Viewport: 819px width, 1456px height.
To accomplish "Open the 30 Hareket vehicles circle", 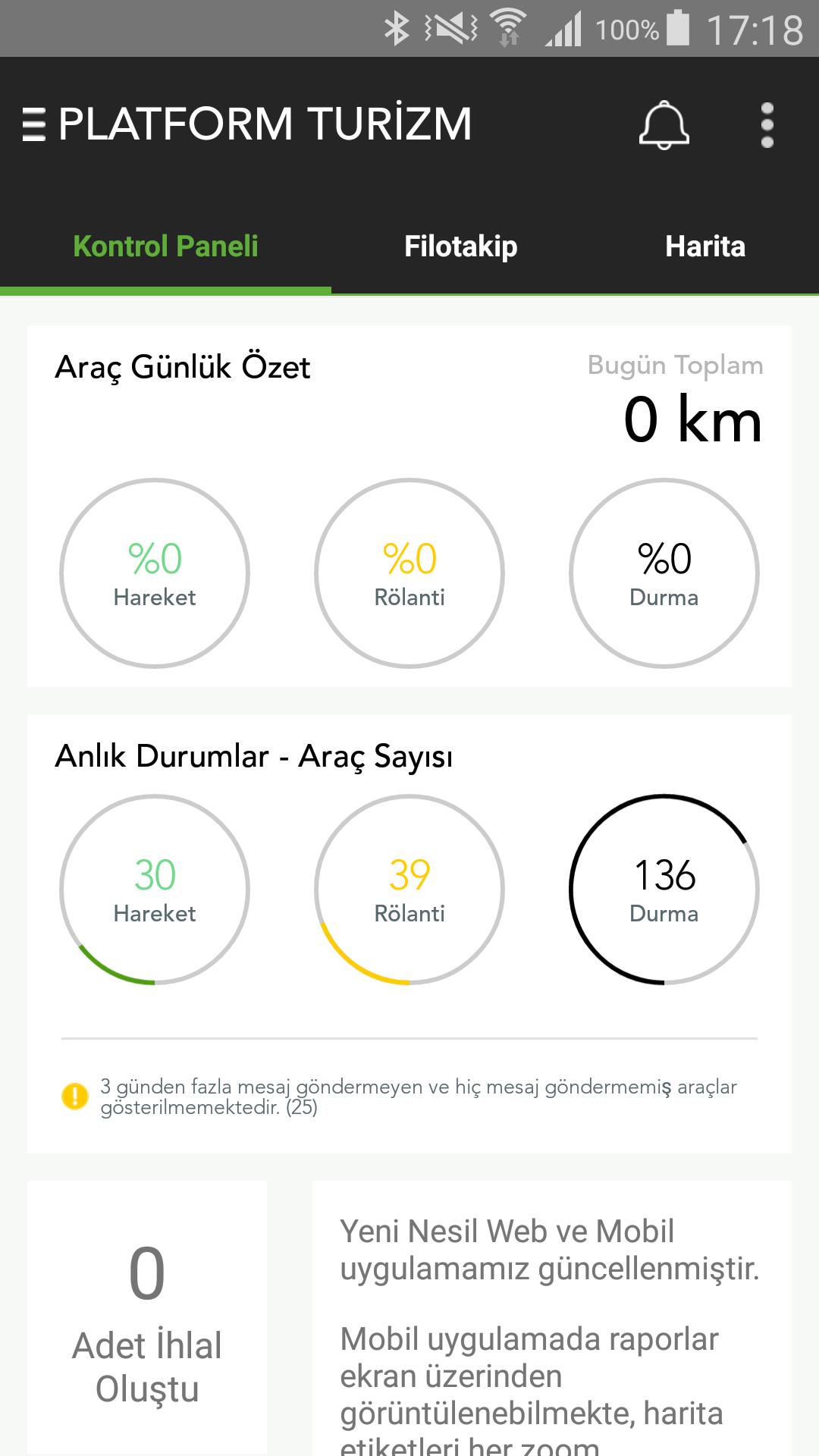I will pyautogui.click(x=155, y=890).
